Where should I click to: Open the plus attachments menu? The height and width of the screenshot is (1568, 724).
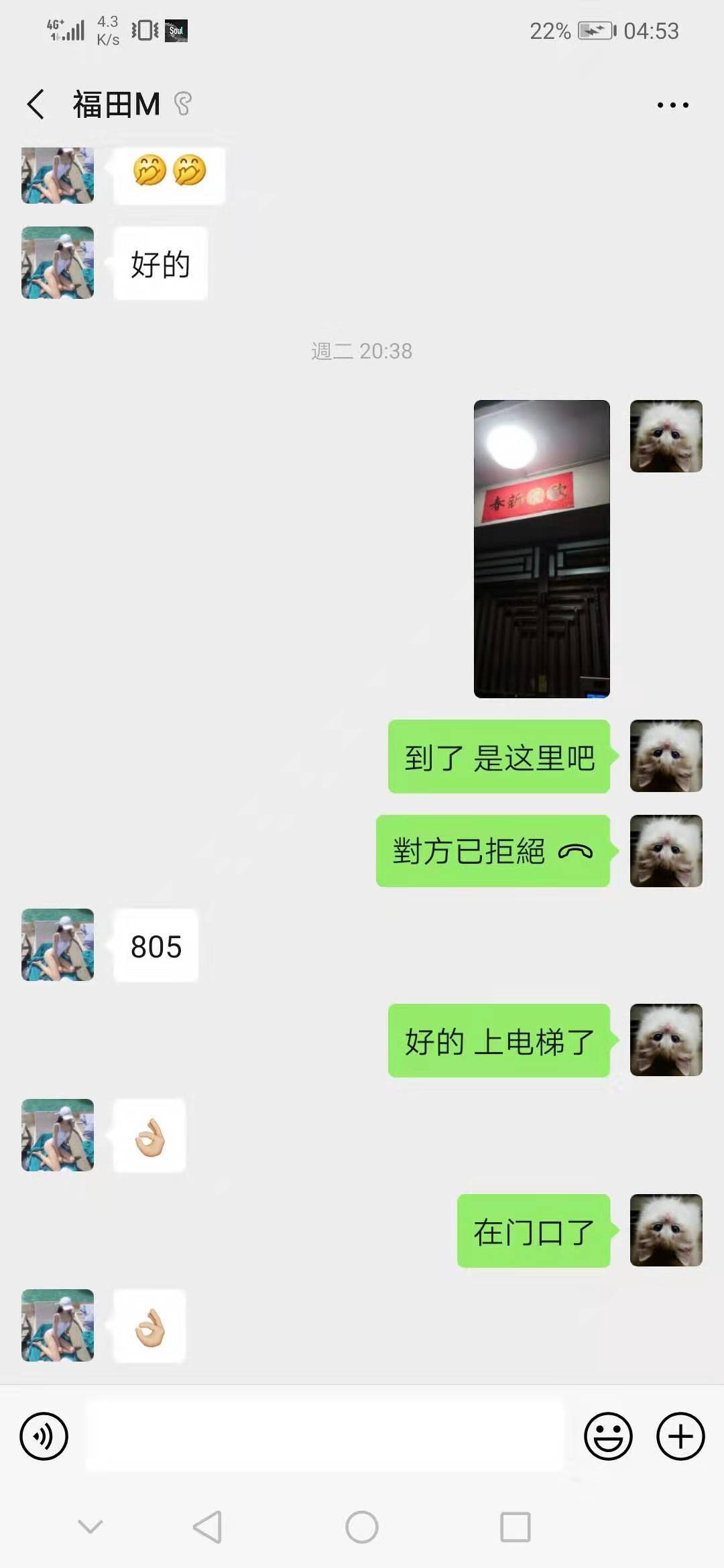click(x=680, y=1436)
